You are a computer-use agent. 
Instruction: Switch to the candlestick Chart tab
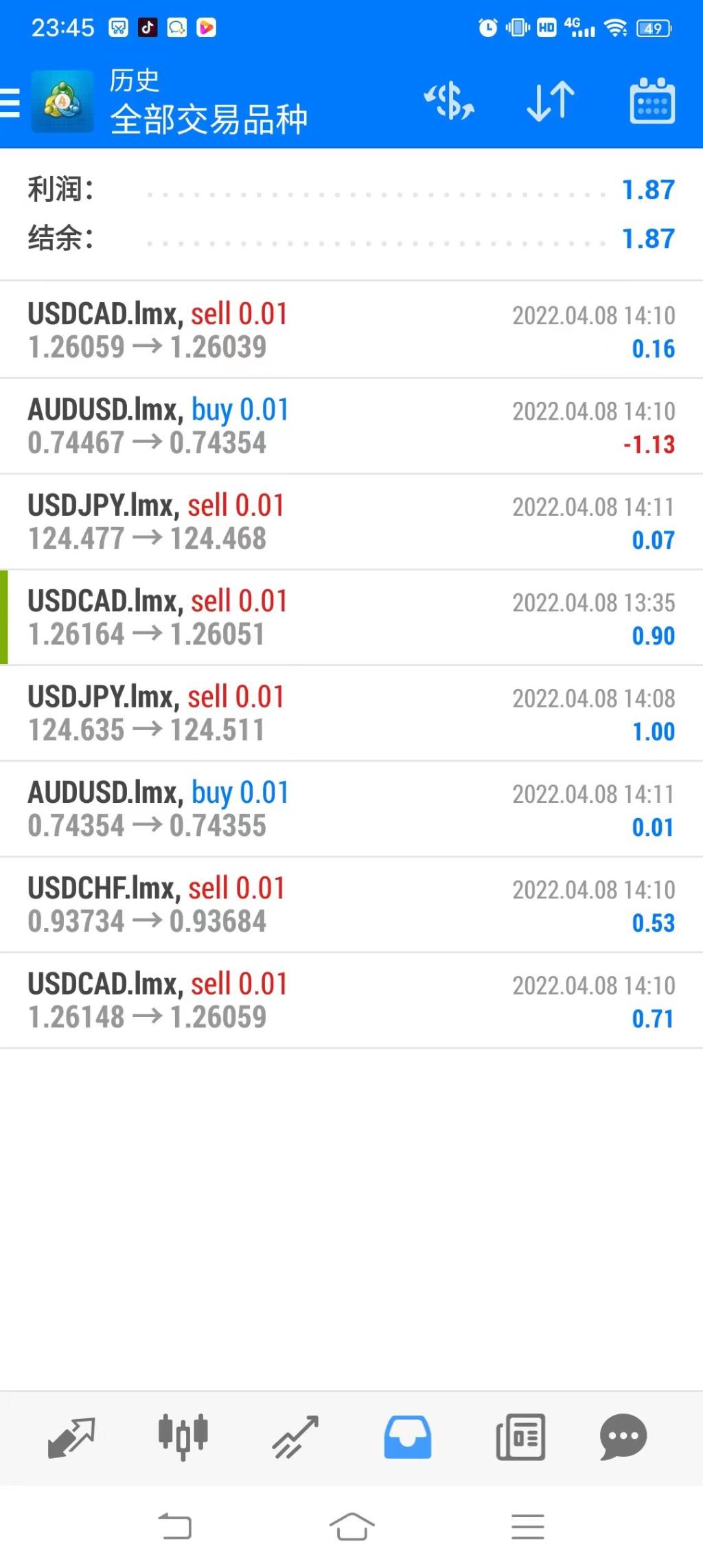coord(183,1437)
